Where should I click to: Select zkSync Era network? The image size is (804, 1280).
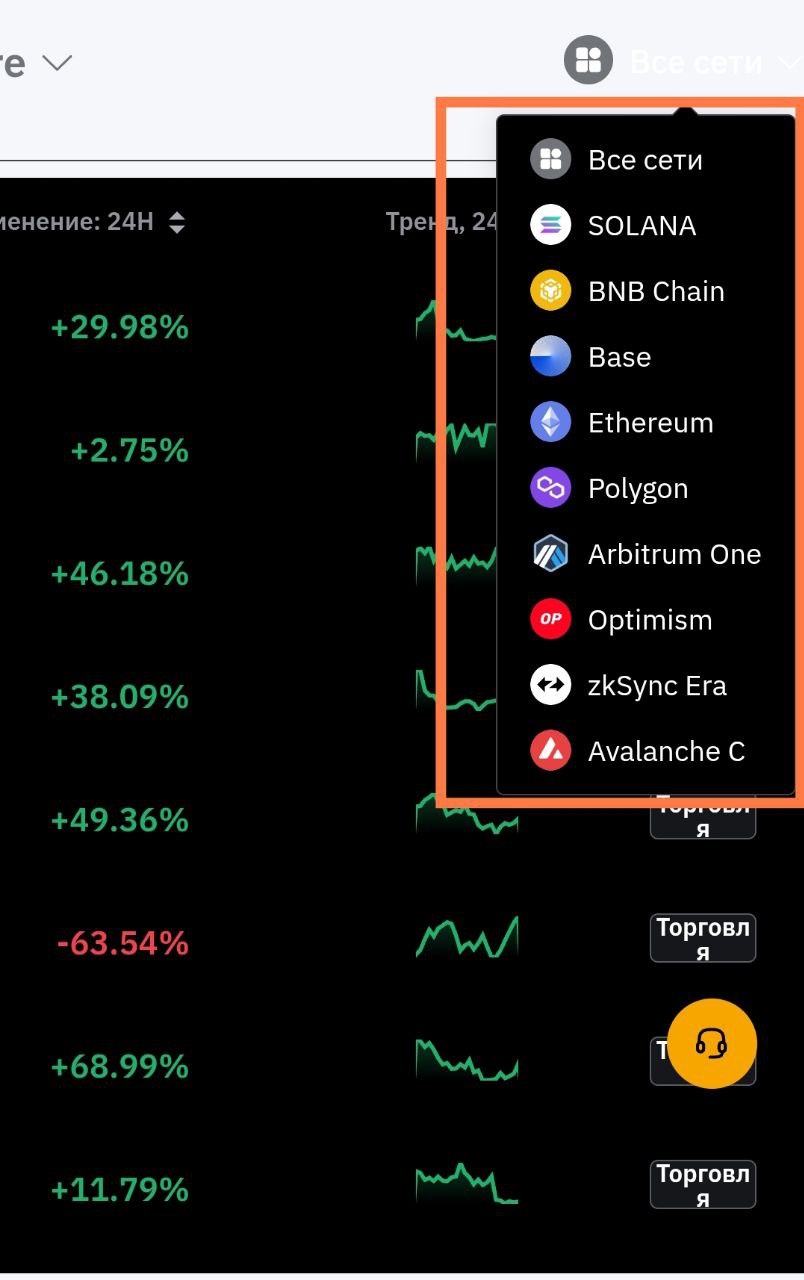pos(656,686)
